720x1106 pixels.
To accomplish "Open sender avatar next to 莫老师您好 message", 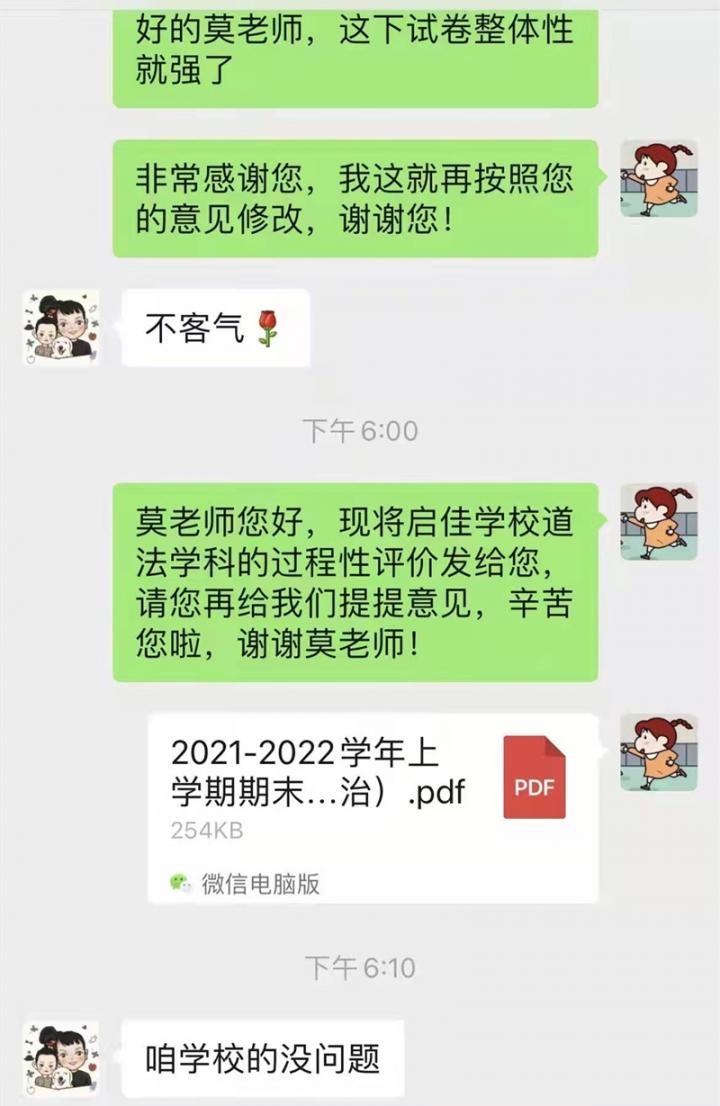I will pos(658,521).
